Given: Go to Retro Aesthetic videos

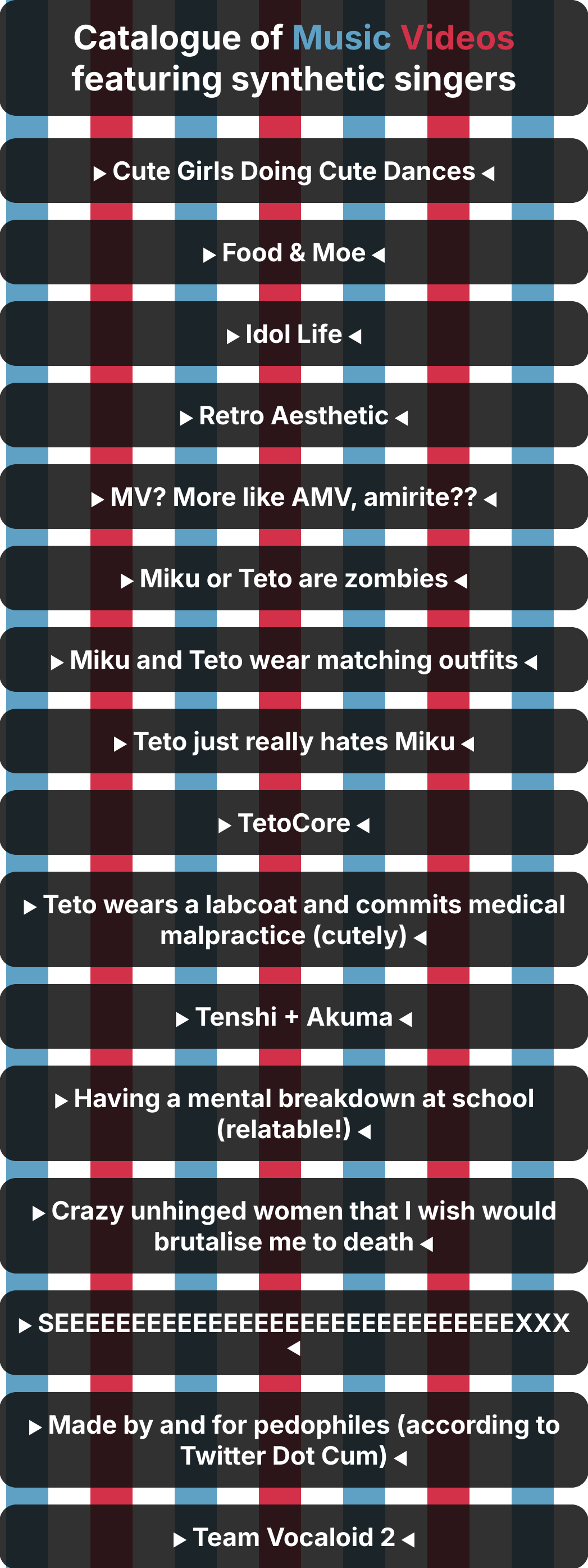Looking at the screenshot, I should pos(294,416).
